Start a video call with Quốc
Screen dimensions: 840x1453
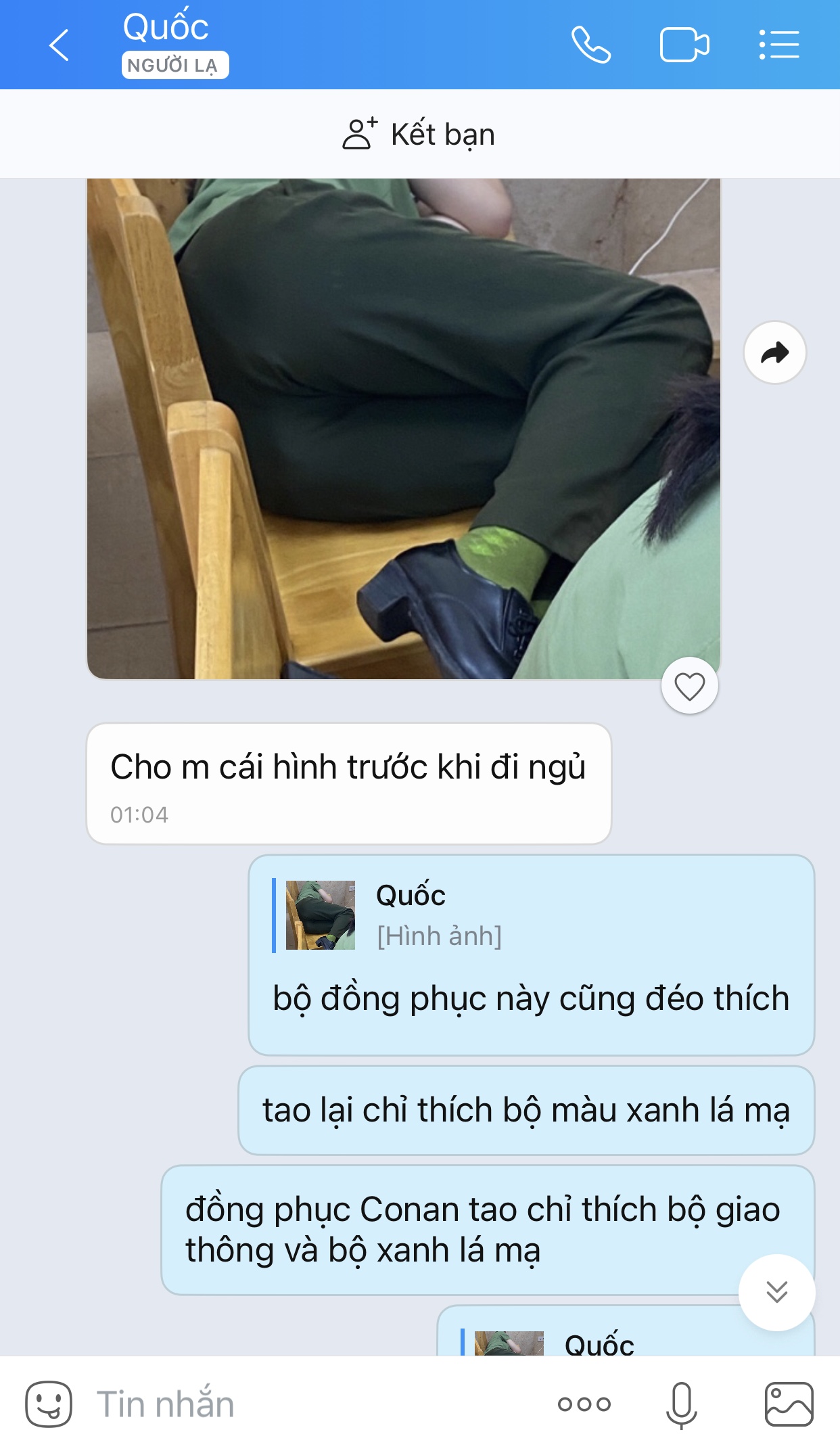point(684,45)
